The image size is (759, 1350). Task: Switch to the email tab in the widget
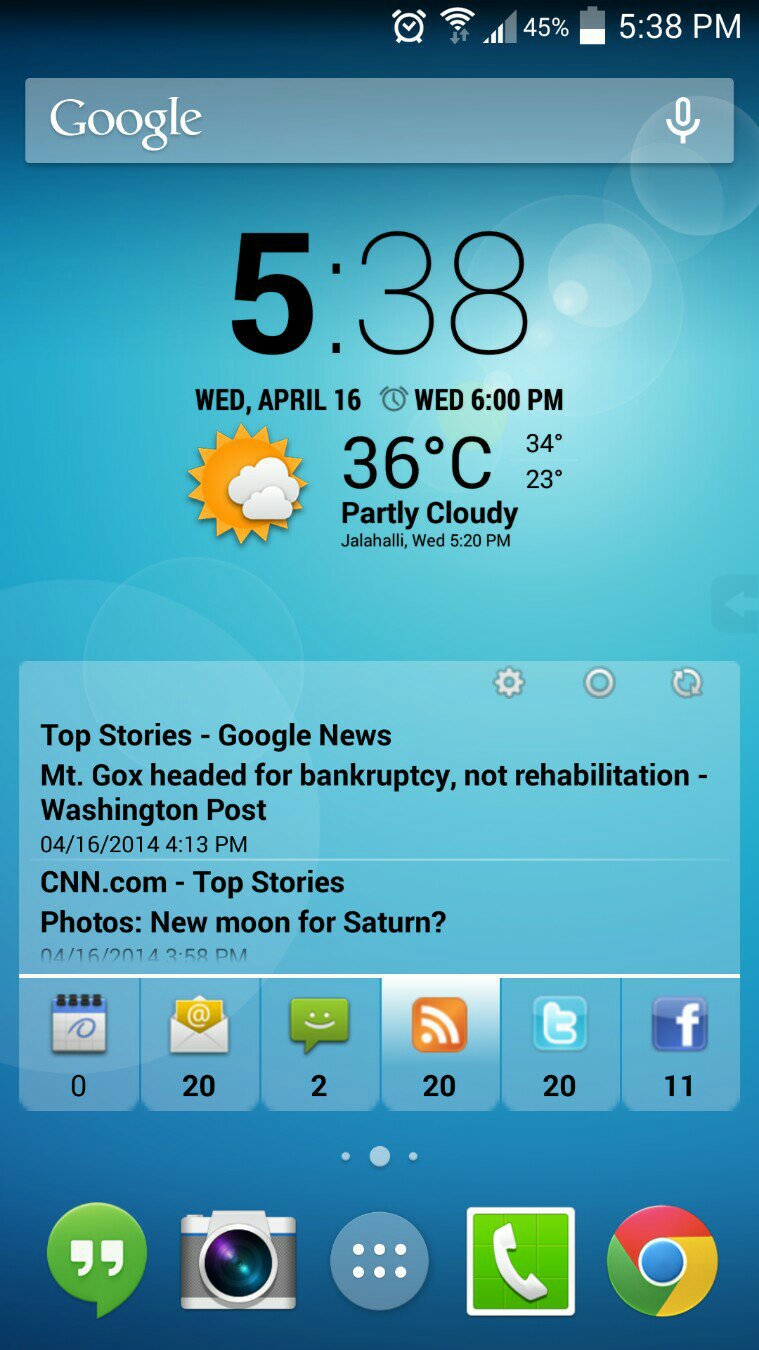click(199, 1044)
